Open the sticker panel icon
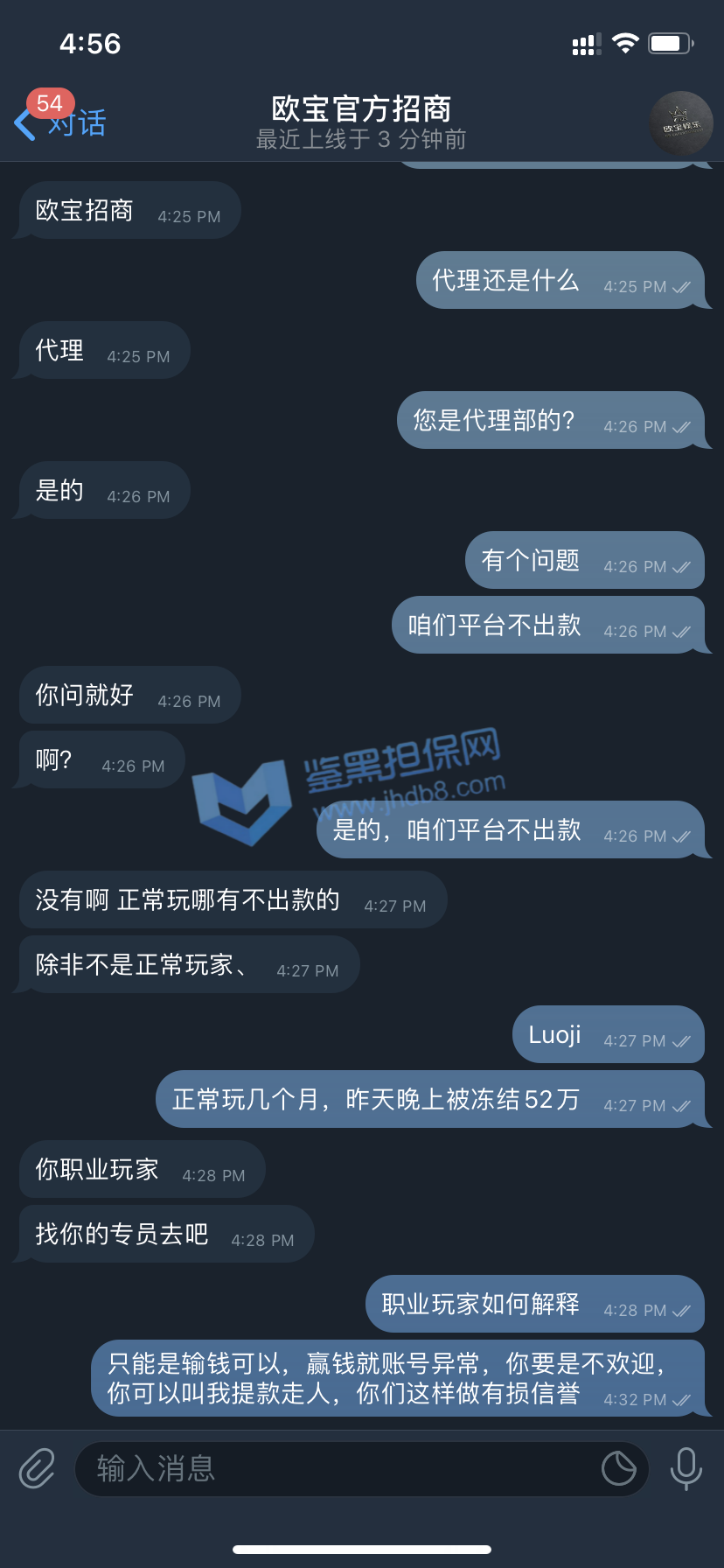Screen dimensions: 724x1568 point(619,1468)
